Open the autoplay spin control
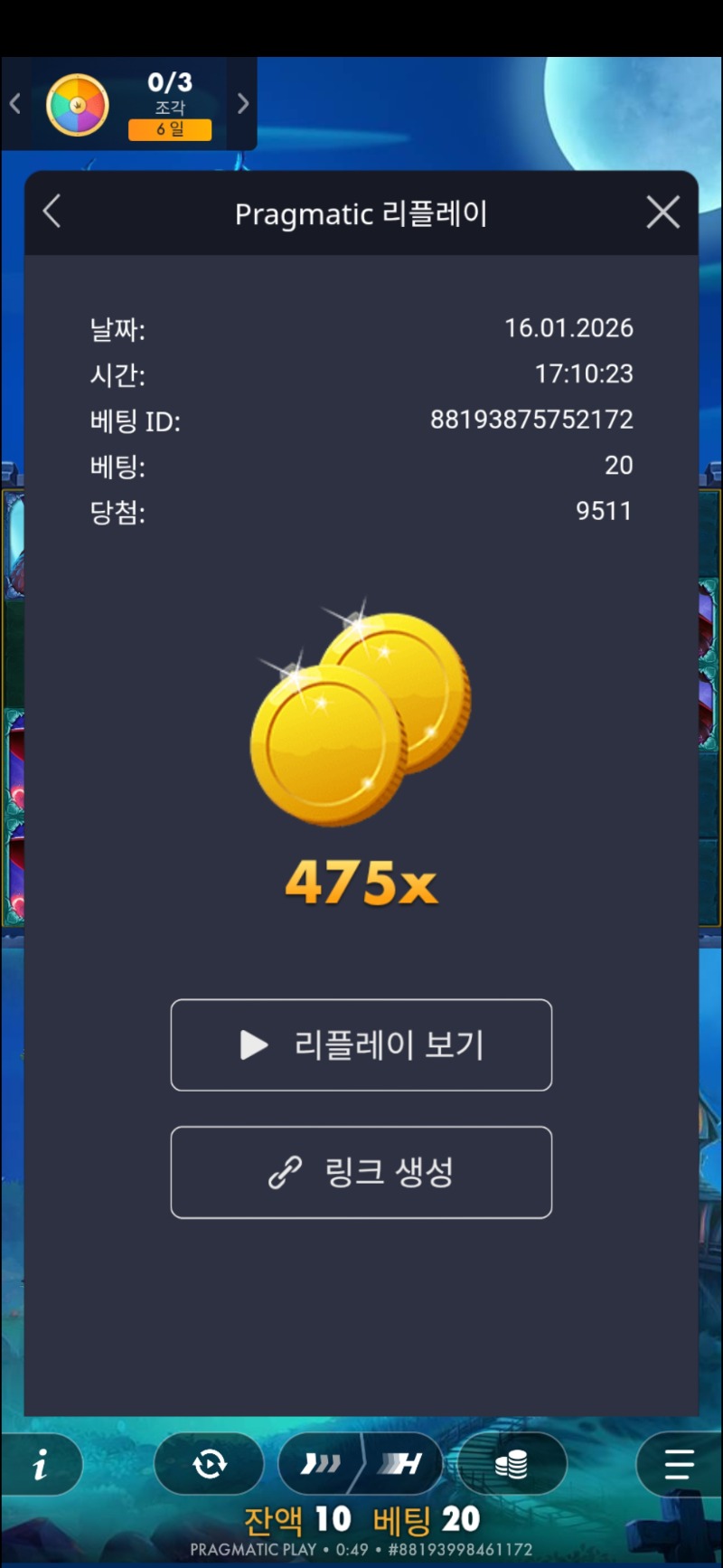 coord(209,1463)
